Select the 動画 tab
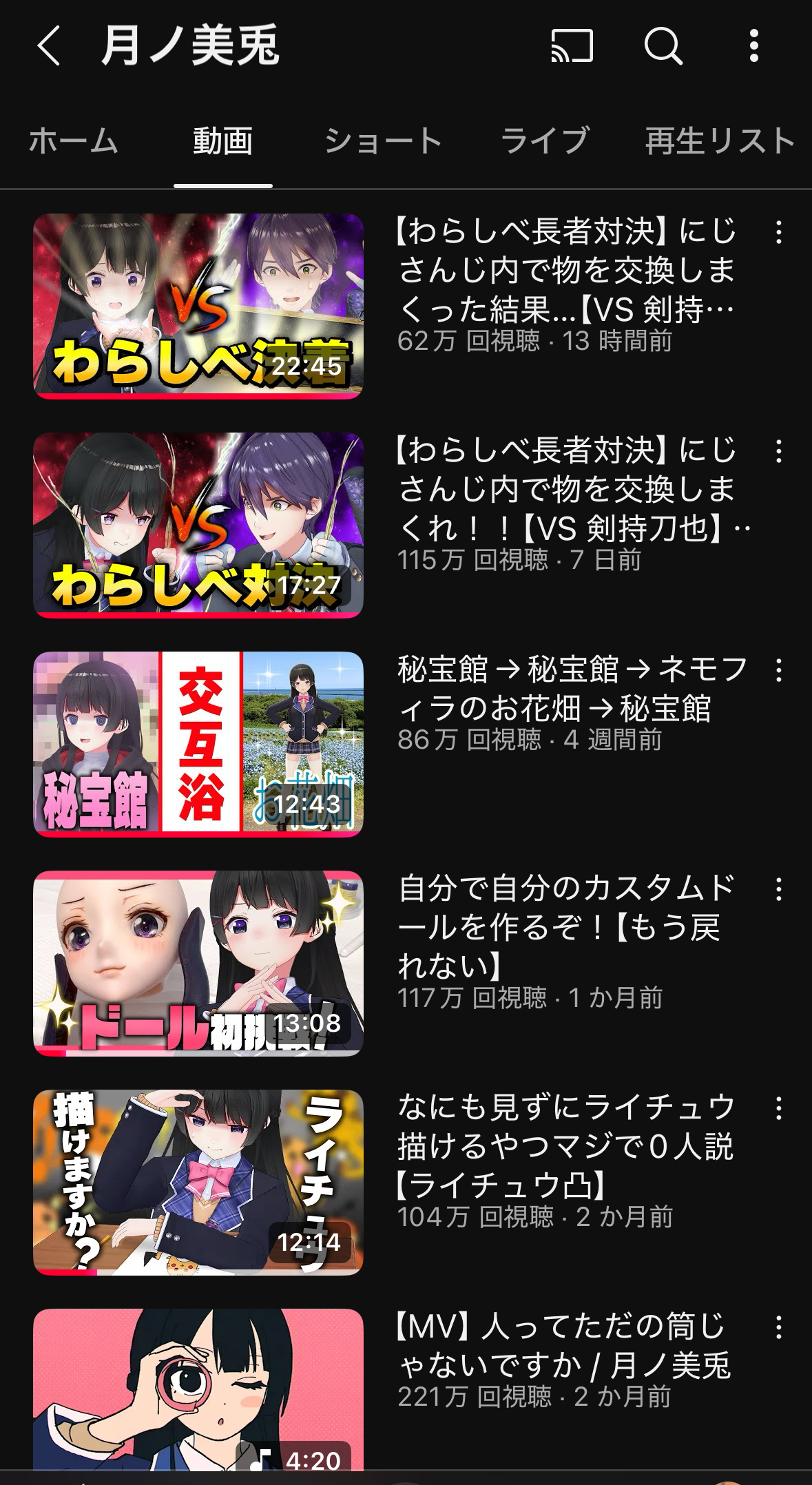 point(222,141)
